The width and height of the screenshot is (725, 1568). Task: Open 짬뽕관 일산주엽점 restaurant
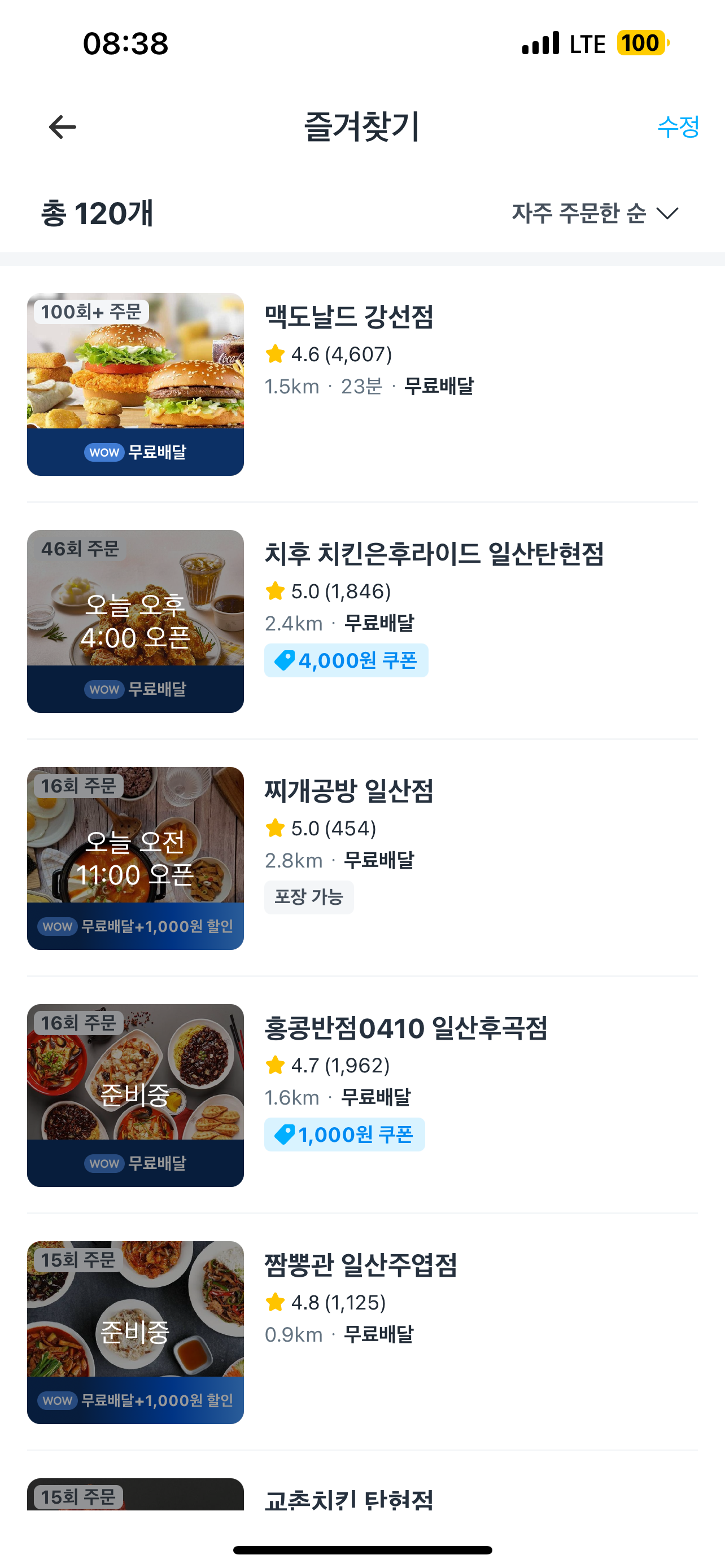point(360,1265)
